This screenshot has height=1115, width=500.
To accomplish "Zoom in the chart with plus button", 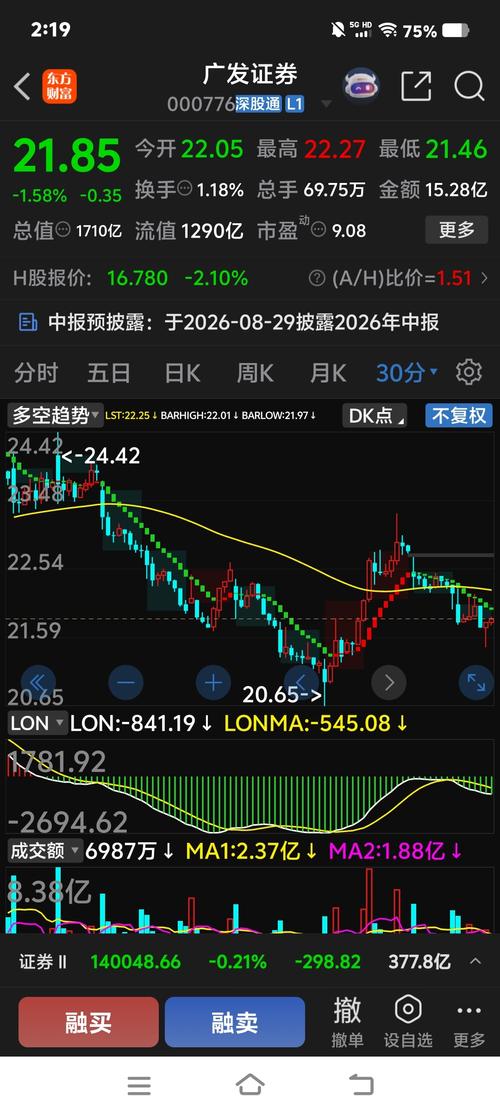I will tap(213, 683).
